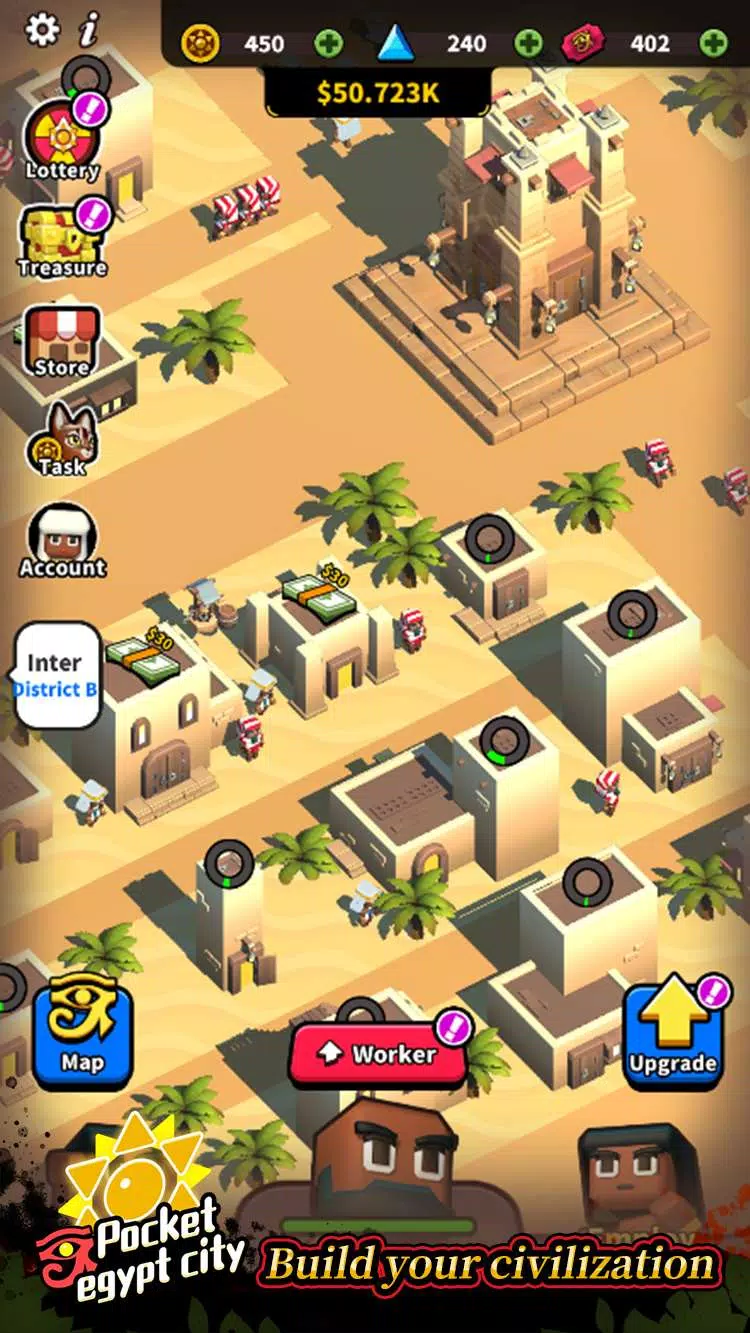Open the Map

(x=82, y=1033)
